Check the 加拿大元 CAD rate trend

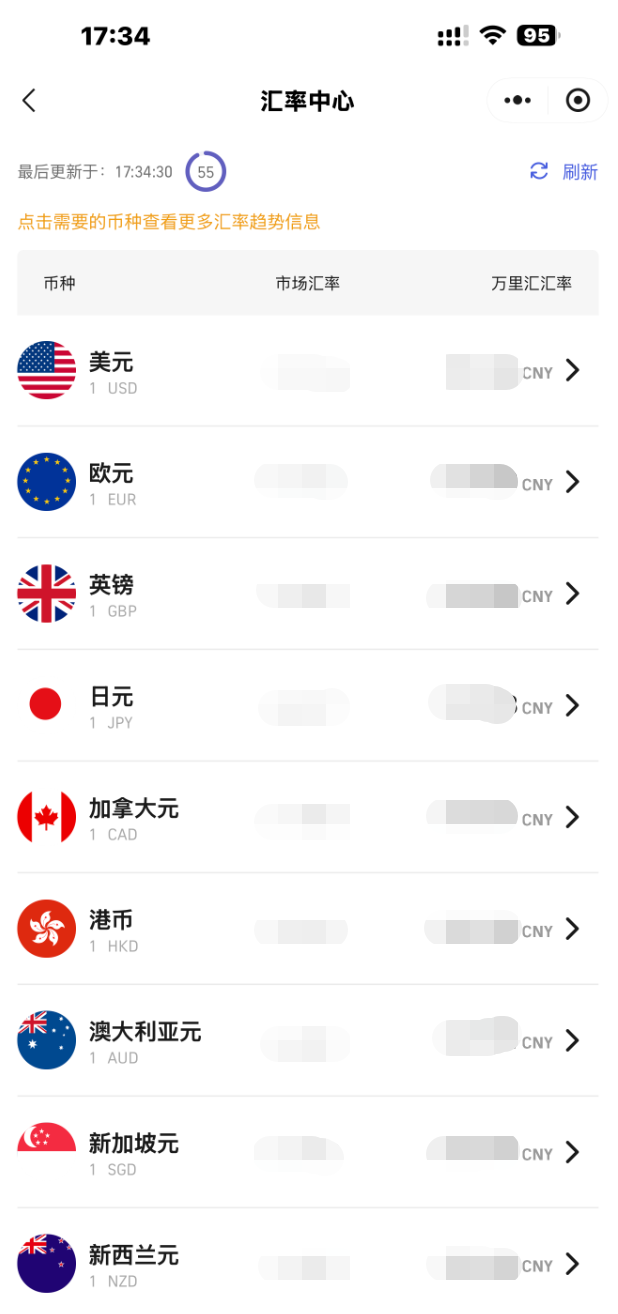pos(308,818)
